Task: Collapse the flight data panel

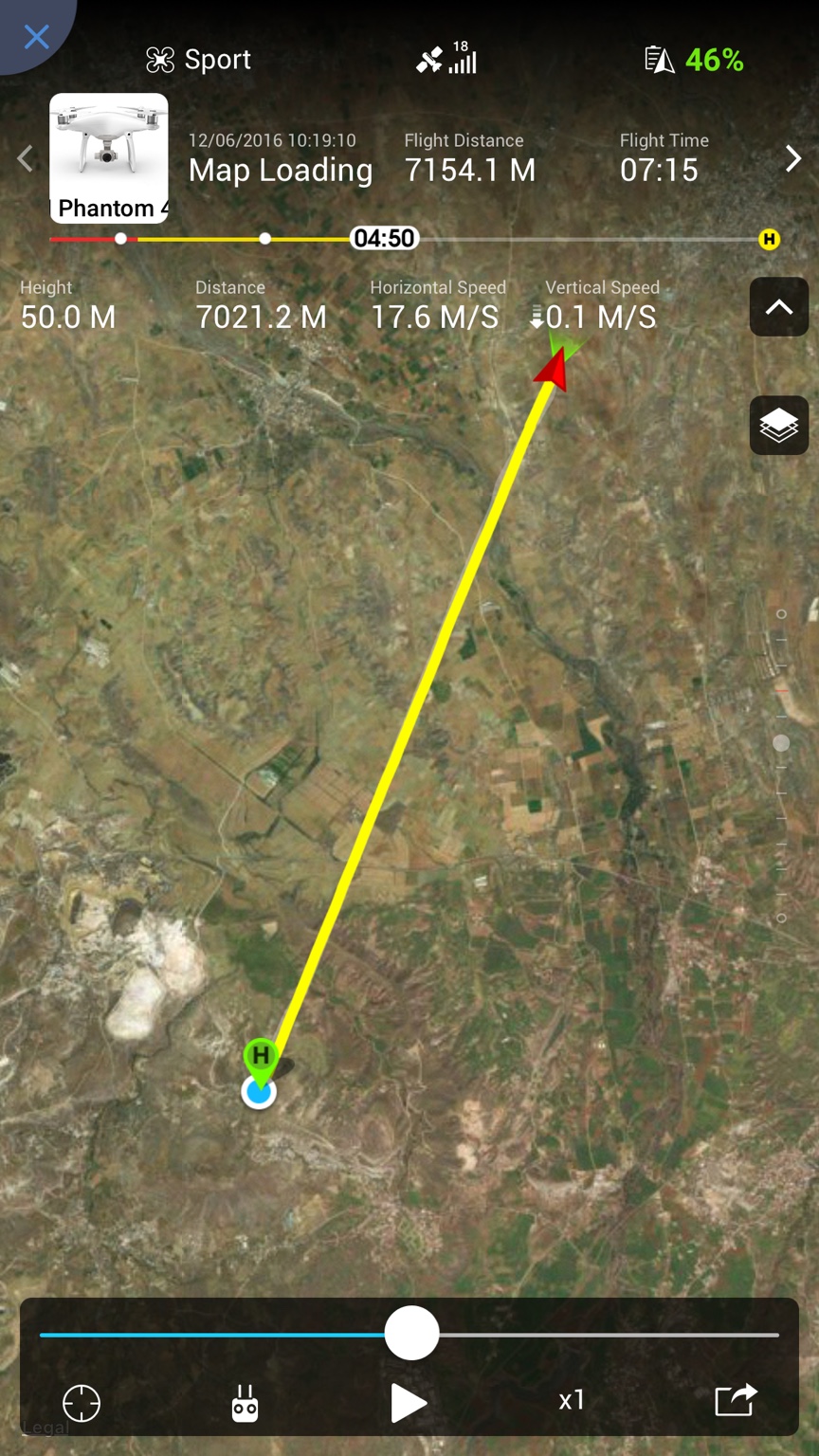Action: pos(779,306)
